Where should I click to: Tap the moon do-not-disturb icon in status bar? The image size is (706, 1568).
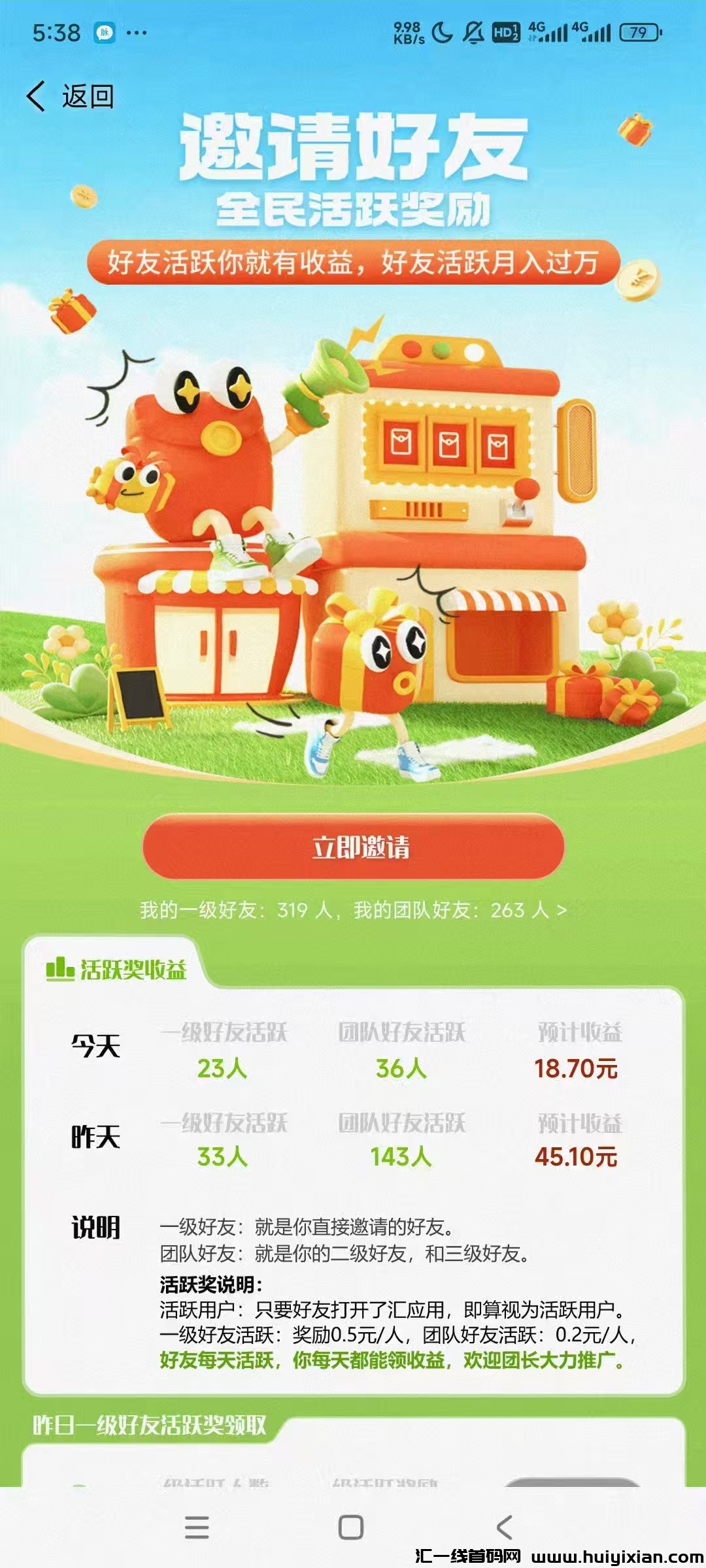click(442, 29)
